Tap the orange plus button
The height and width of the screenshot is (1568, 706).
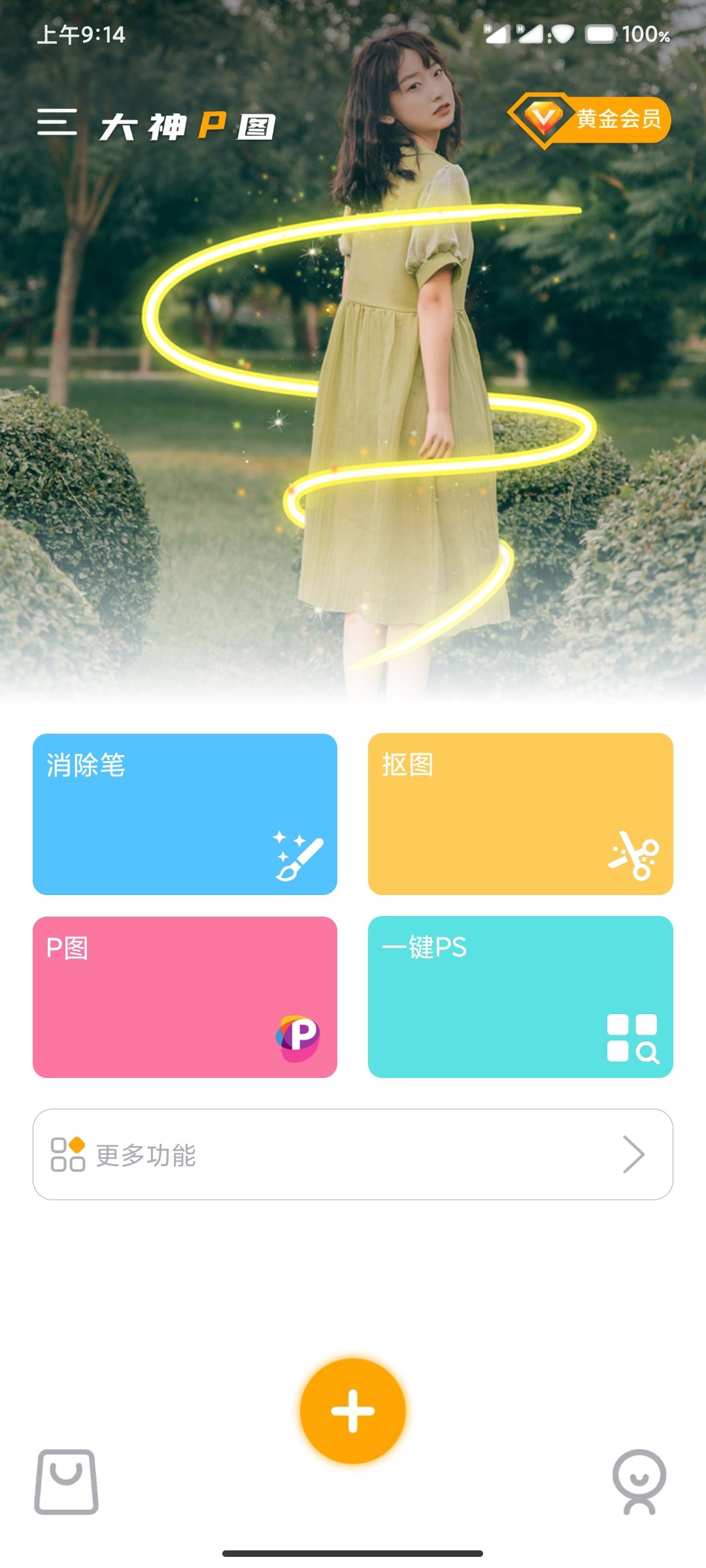click(x=353, y=1411)
